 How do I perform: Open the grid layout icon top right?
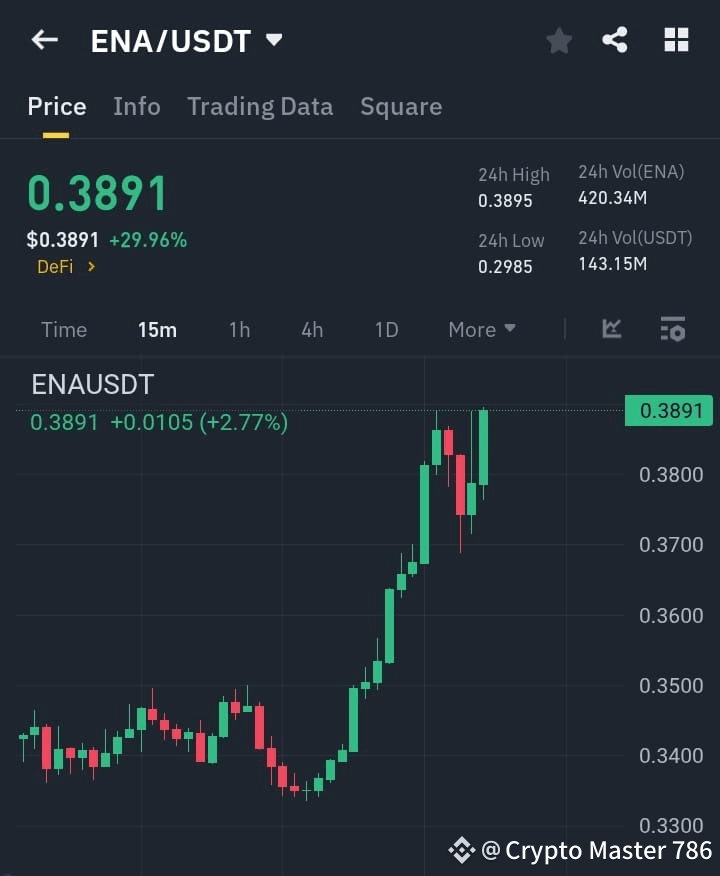click(676, 40)
